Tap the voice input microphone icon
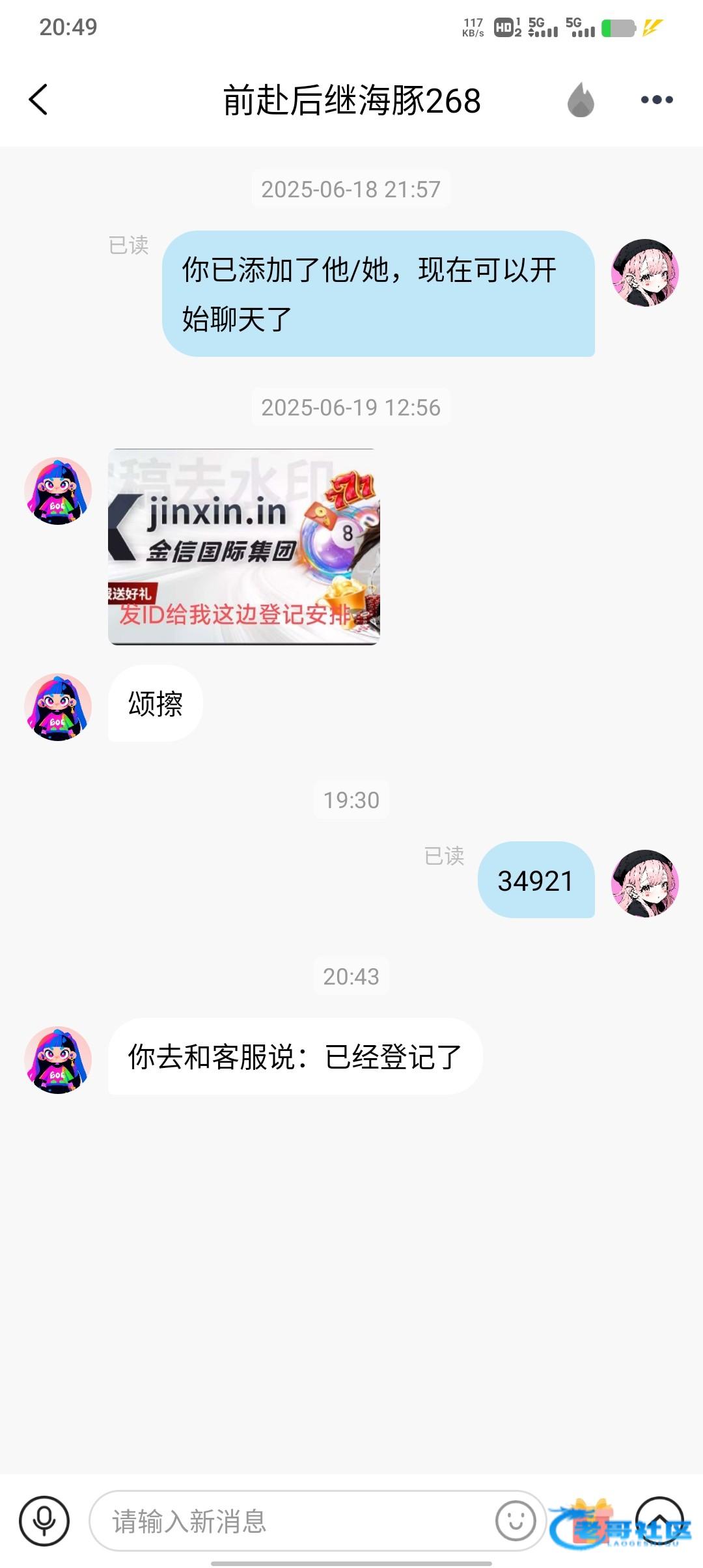703x1568 pixels. click(44, 1521)
